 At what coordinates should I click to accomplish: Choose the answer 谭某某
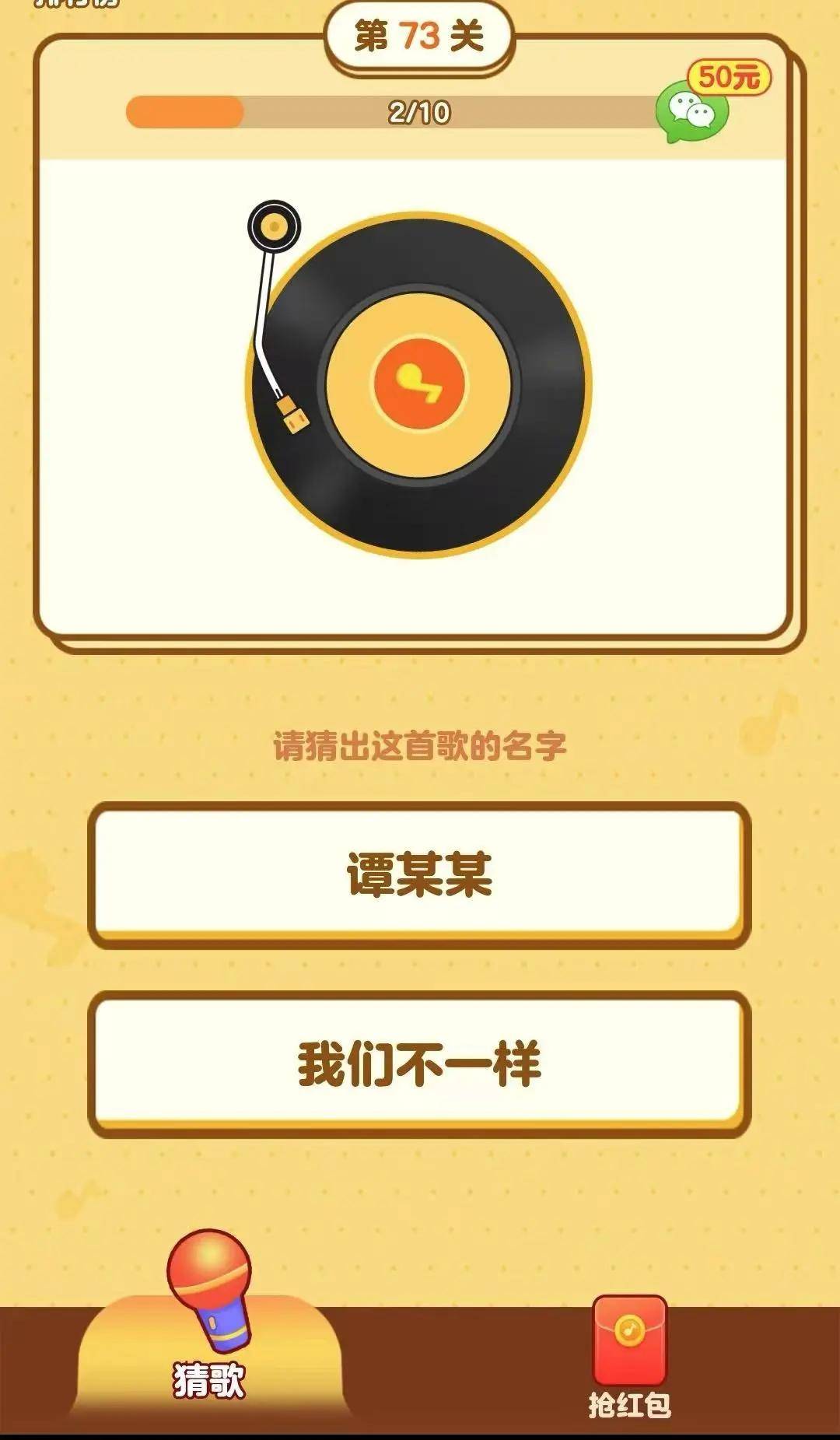coord(419,874)
